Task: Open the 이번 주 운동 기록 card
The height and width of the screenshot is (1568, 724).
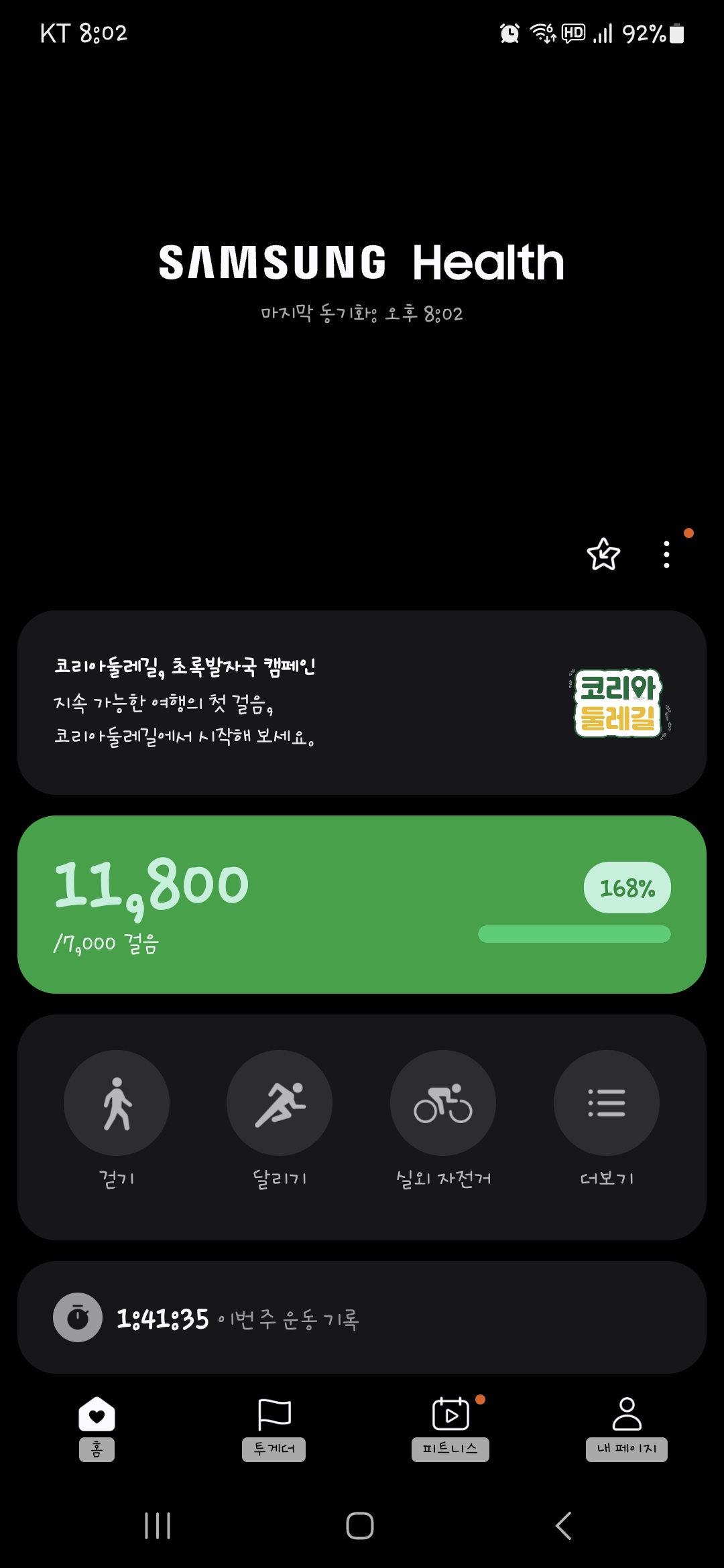Action: tap(362, 1318)
